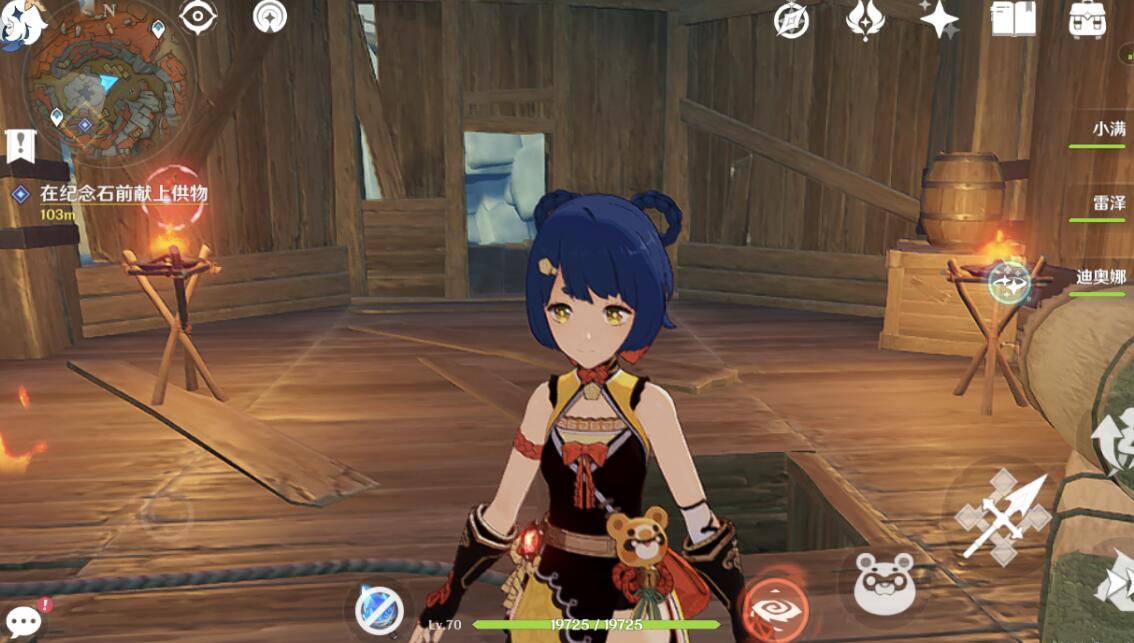1134x643 pixels.
Task: Open the inventory backpack
Action: pos(1087,19)
